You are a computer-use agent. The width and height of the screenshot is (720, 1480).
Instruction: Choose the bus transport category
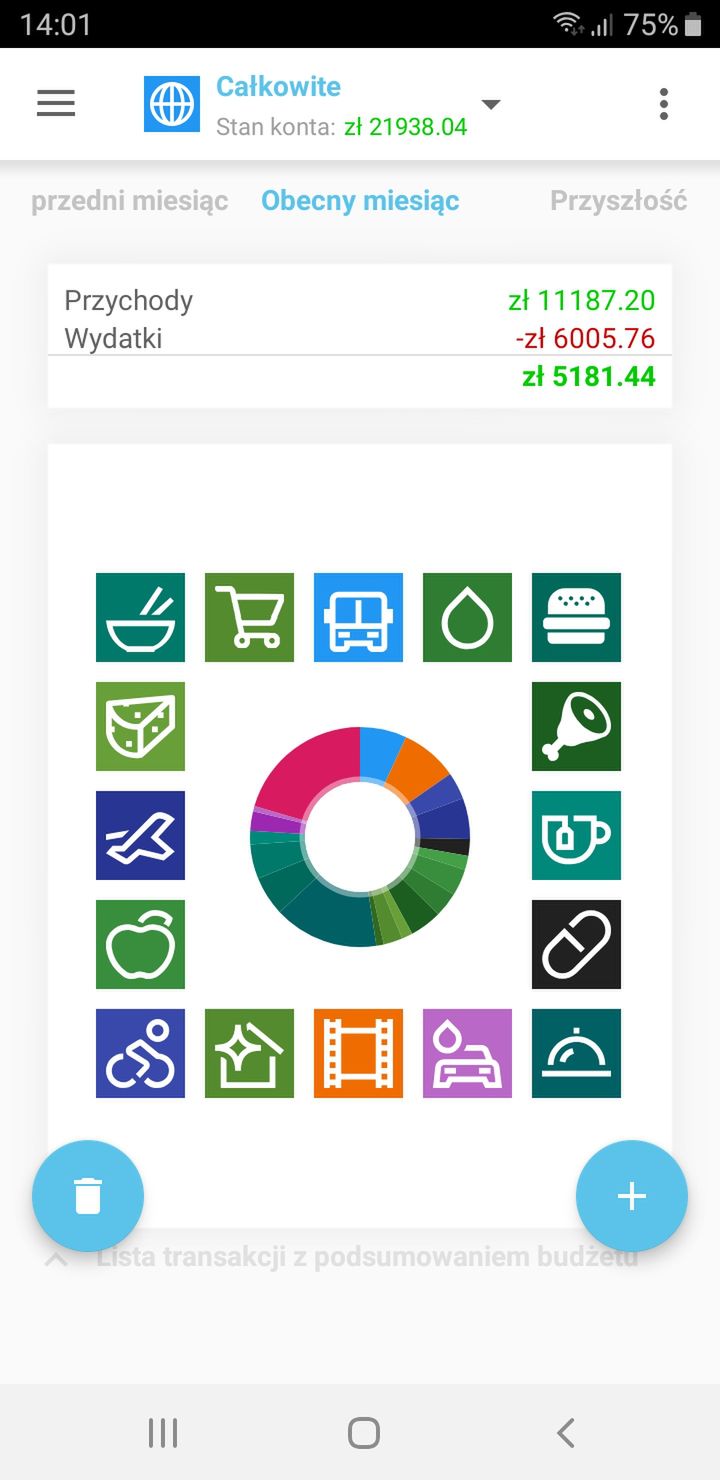pos(358,617)
